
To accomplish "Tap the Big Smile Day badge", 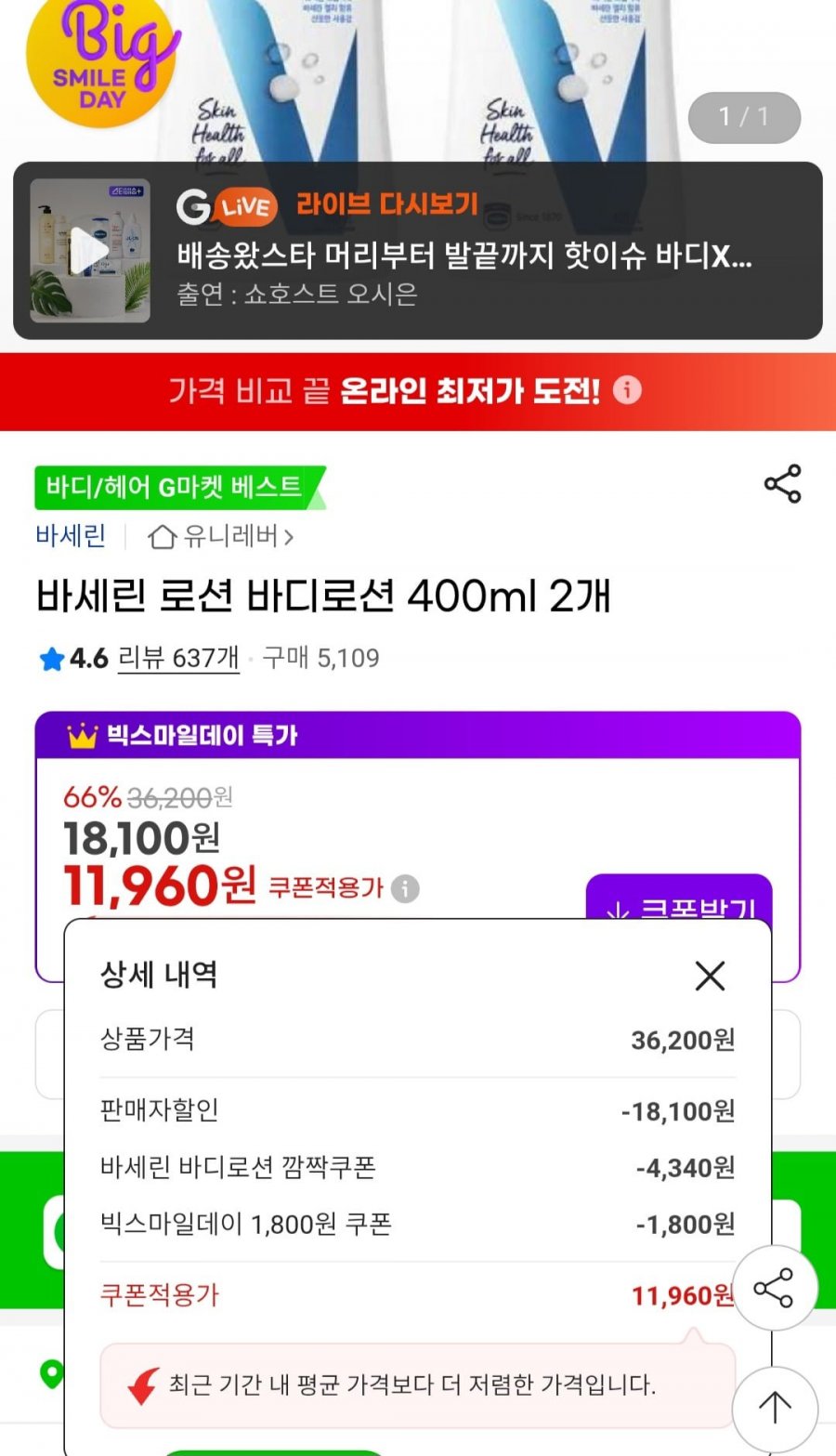I will click(103, 61).
